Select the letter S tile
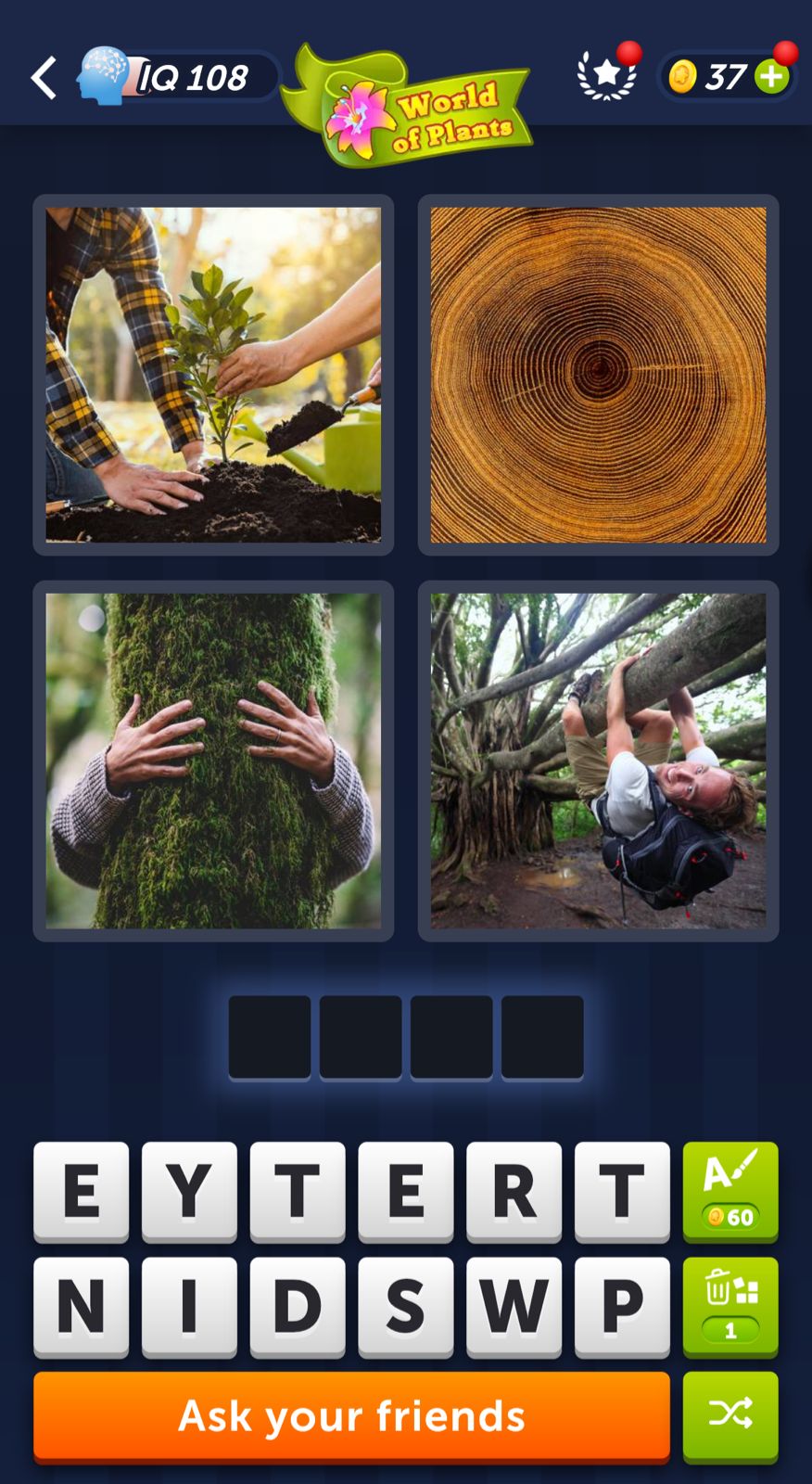 405,1306
